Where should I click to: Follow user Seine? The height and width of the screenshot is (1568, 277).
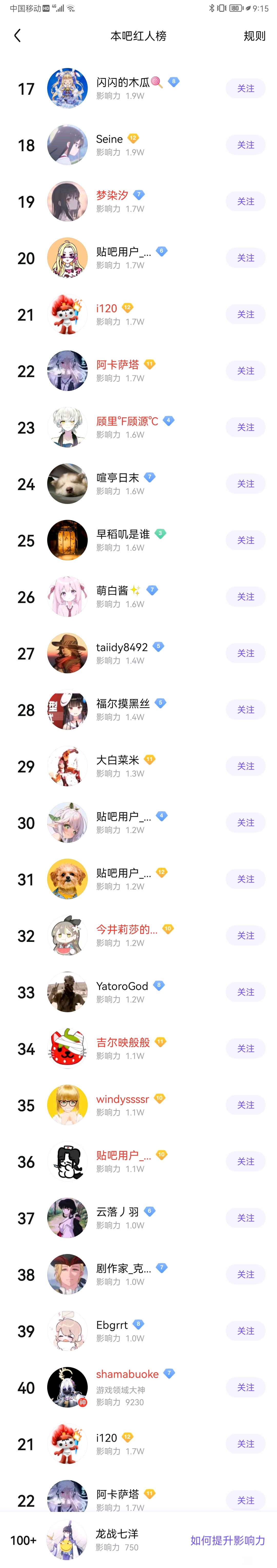(245, 145)
